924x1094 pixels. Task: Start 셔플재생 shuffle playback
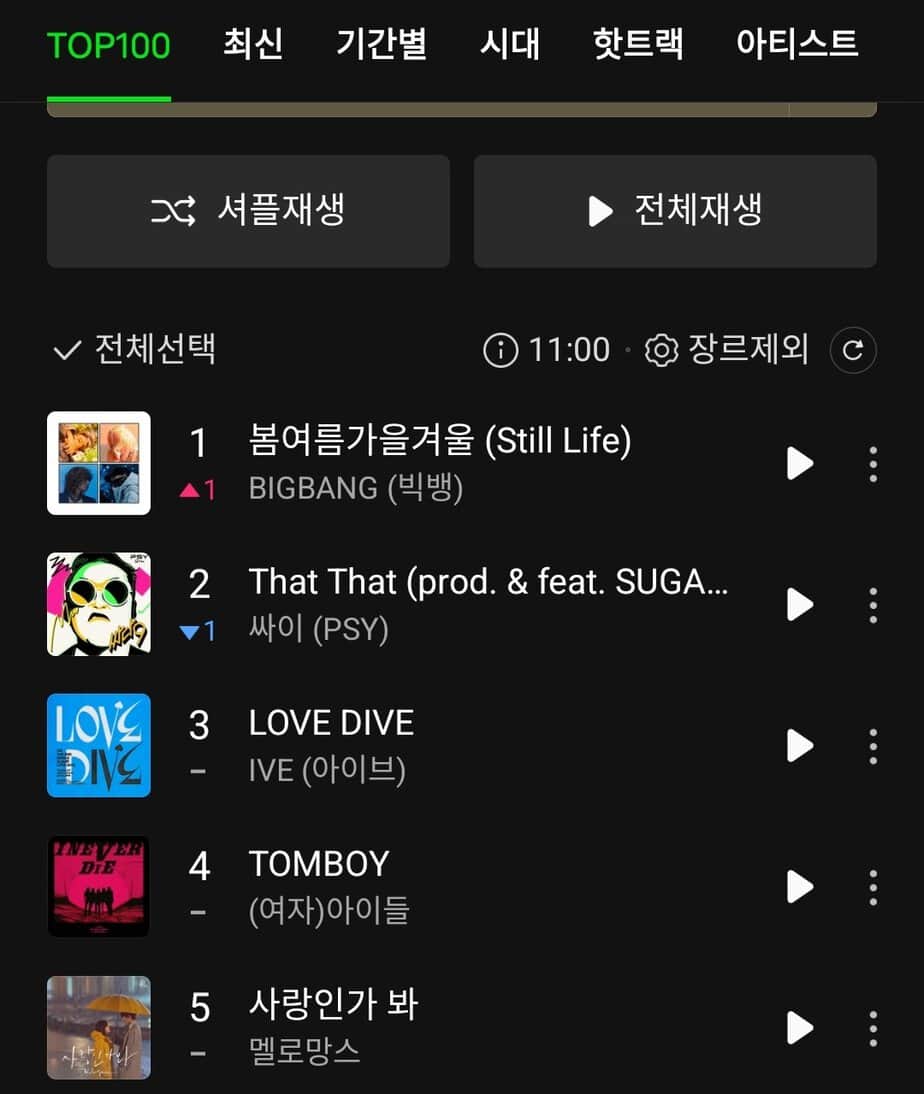pos(248,211)
